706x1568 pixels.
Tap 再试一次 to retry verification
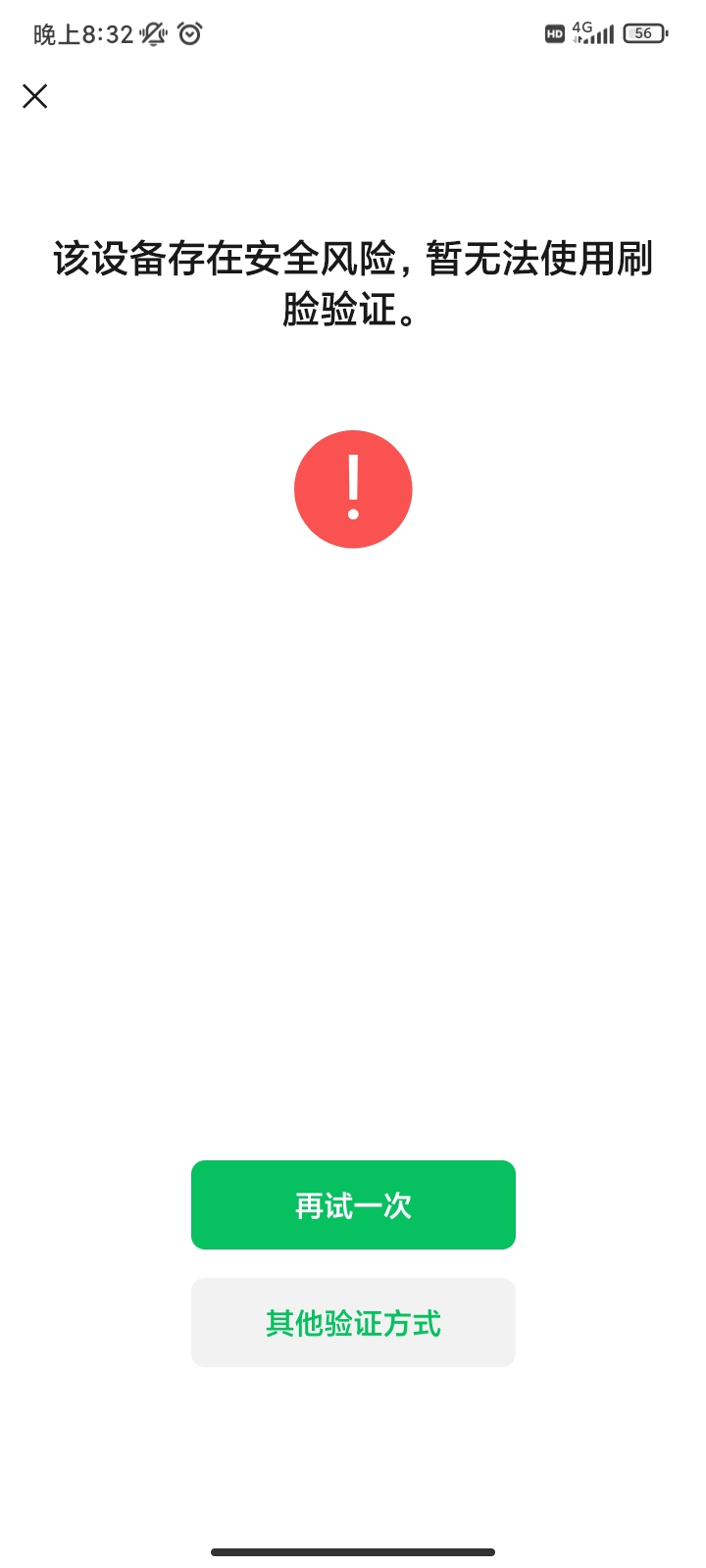point(353,1204)
